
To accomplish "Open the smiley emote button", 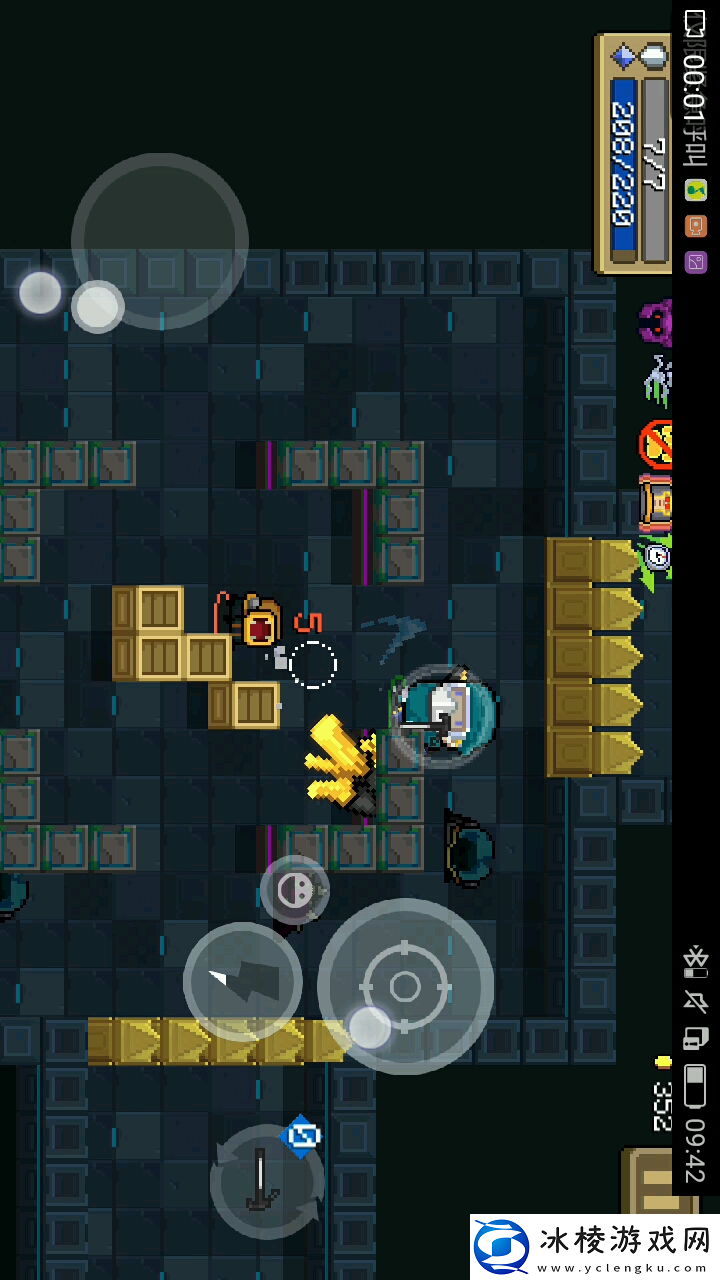I will pyautogui.click(x=294, y=889).
